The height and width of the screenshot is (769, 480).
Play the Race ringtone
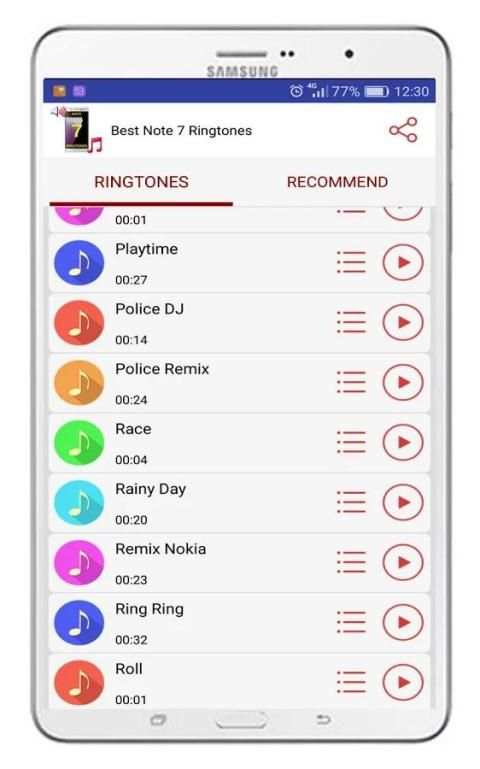click(403, 442)
